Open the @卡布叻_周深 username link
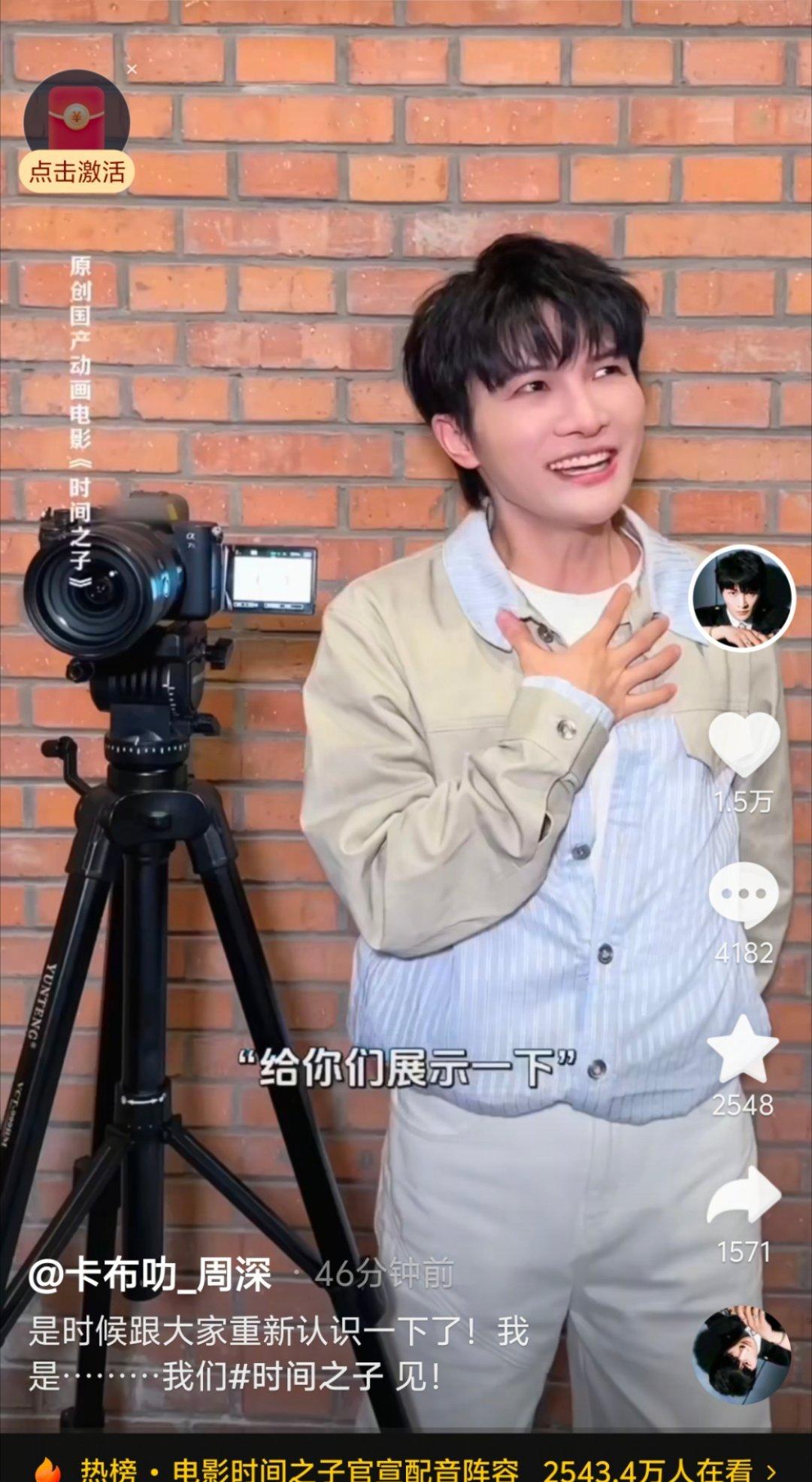812x1482 pixels. pos(150,1276)
